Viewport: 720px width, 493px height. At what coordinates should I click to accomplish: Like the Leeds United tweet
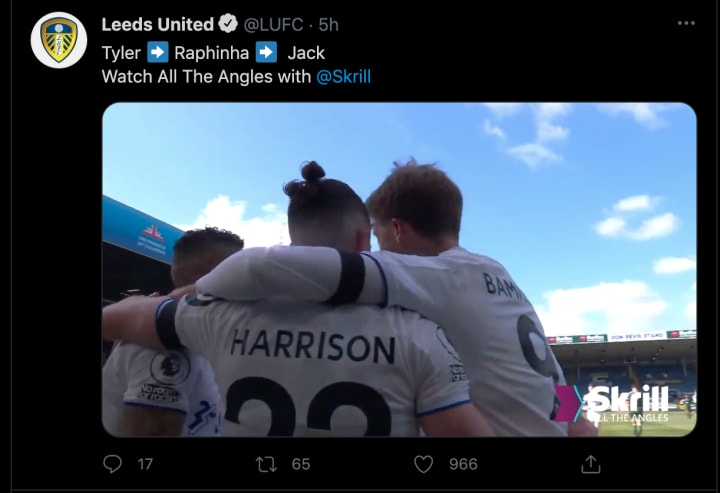click(x=424, y=464)
